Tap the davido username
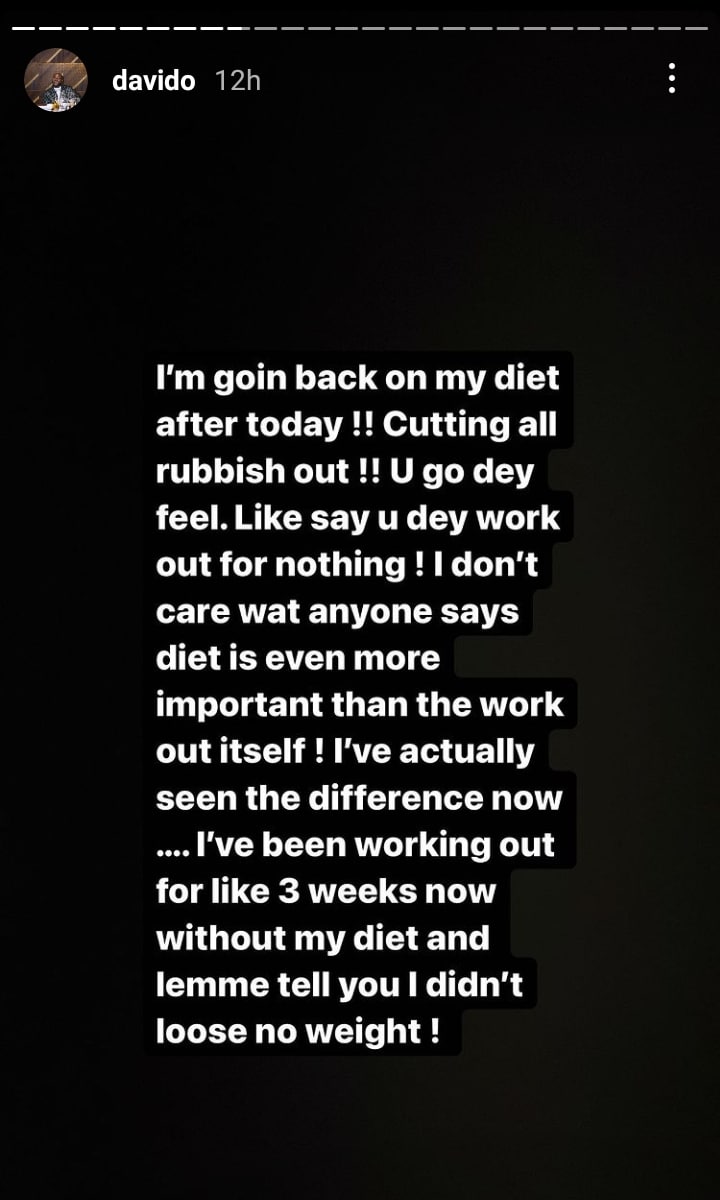Viewport: 720px width, 1200px height. [153, 80]
